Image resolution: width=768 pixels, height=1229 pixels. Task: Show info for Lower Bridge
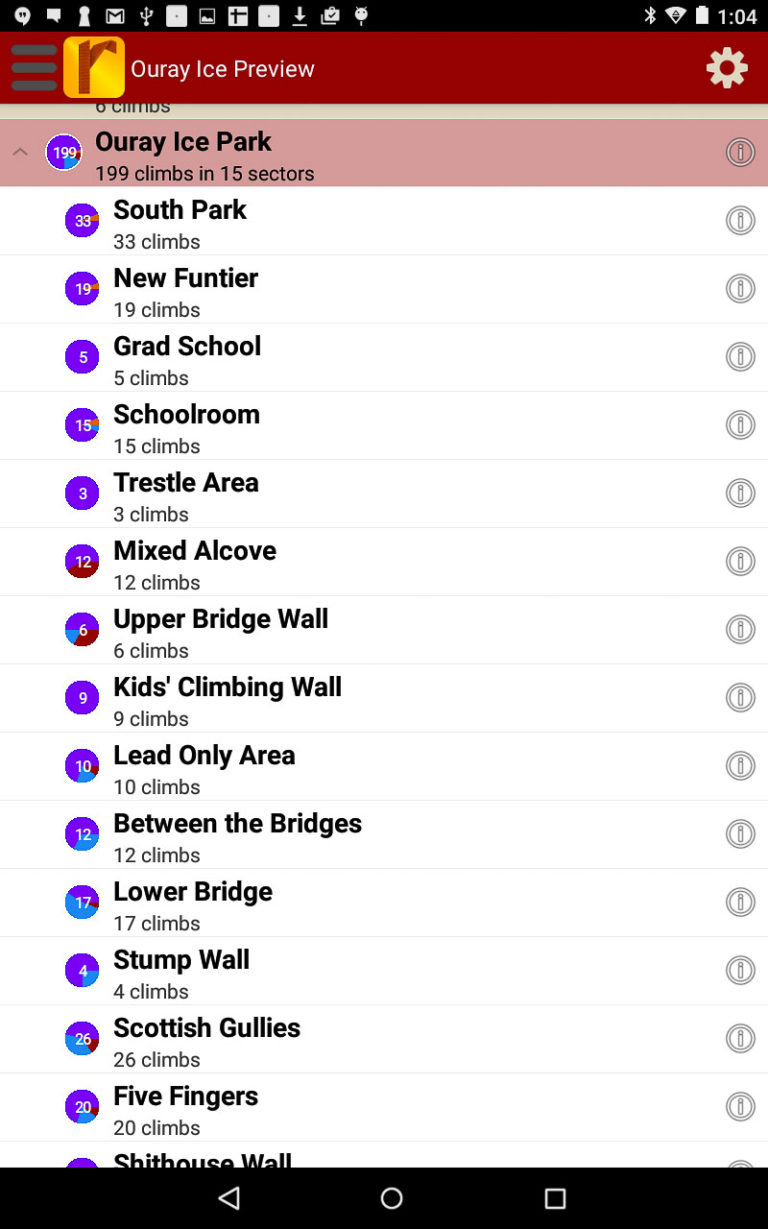pyautogui.click(x=740, y=902)
